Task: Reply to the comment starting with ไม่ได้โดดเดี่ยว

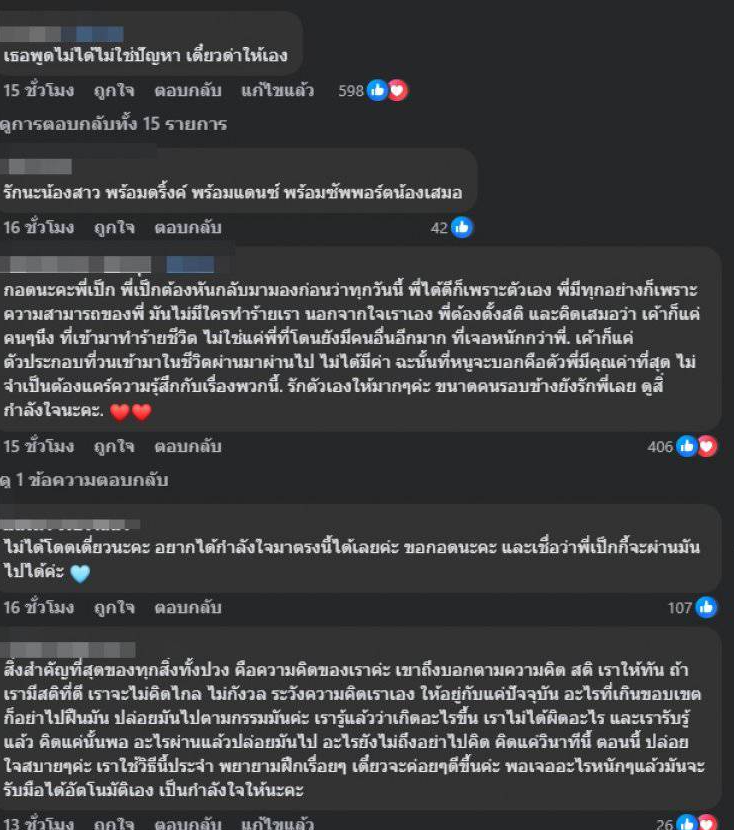Action: (187, 608)
